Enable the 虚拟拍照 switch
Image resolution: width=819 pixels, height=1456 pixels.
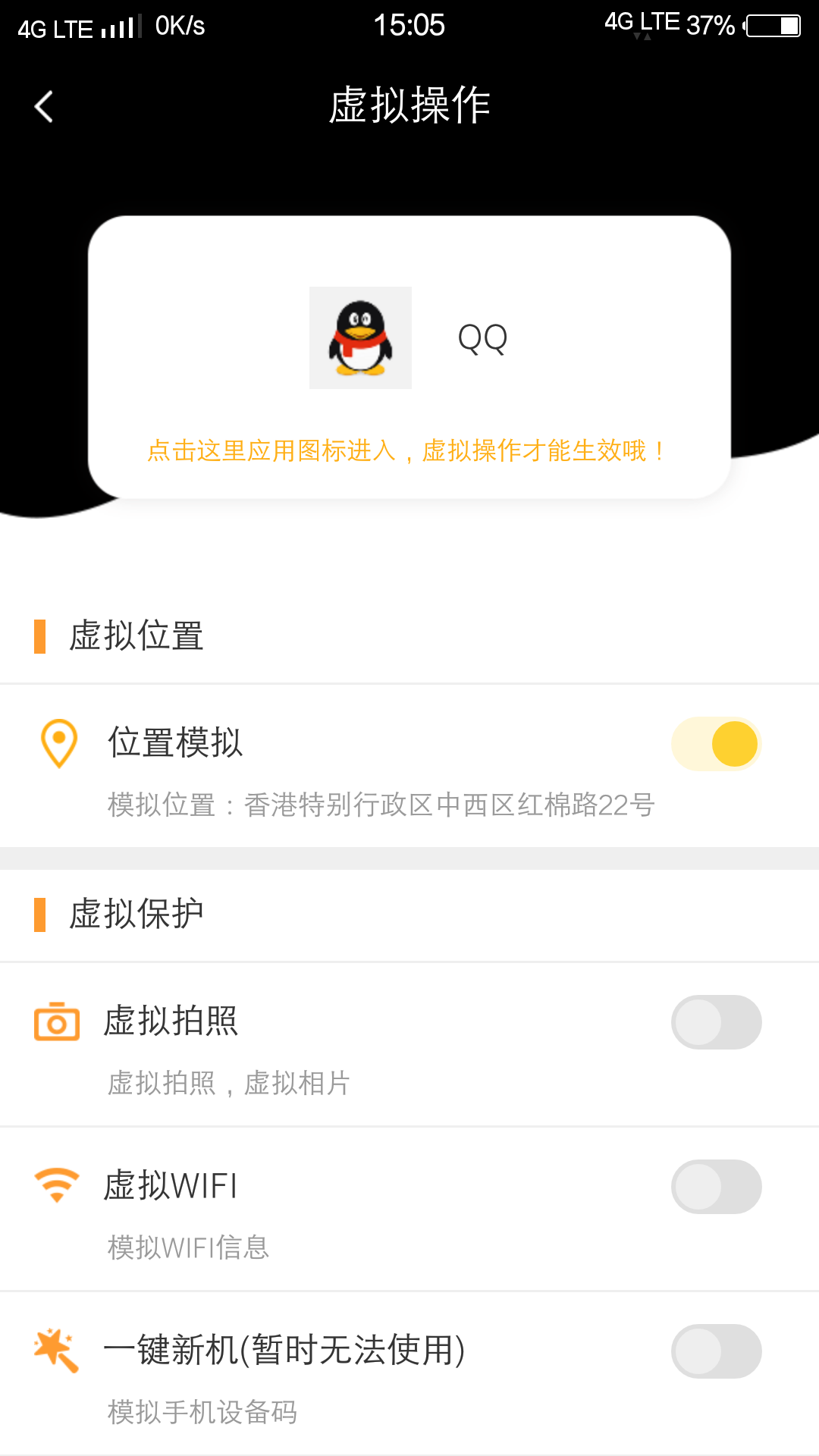pyautogui.click(x=717, y=1022)
